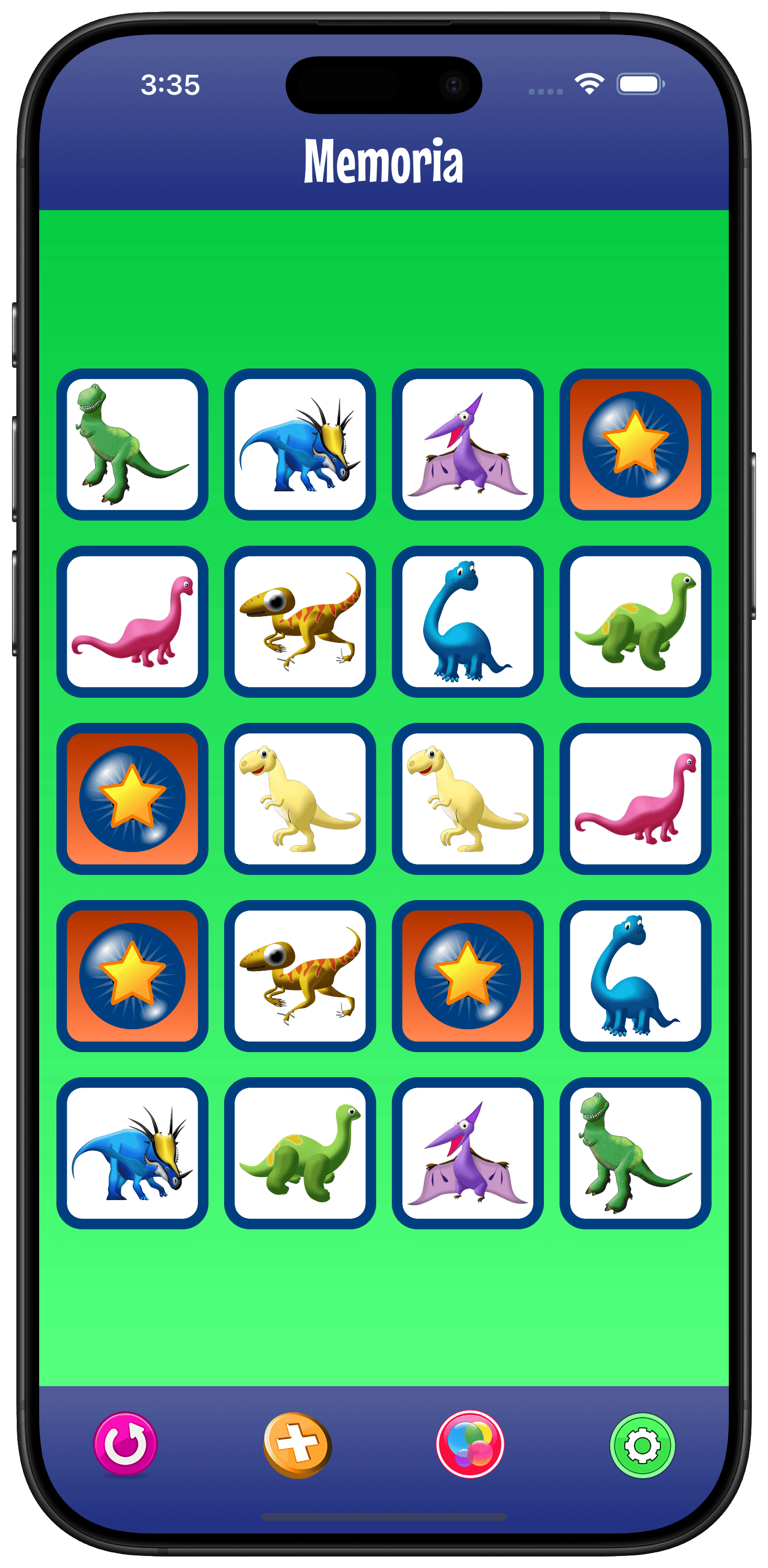768x1568 pixels.
Task: Open settings with the green gear icon
Action: coord(642,1445)
